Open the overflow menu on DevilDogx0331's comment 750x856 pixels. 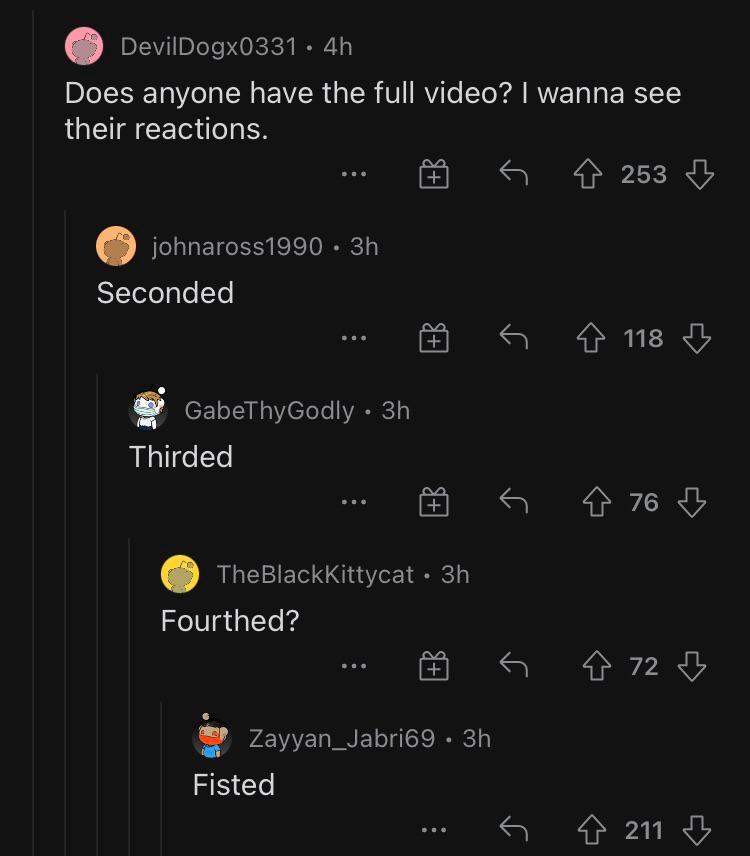click(353, 174)
